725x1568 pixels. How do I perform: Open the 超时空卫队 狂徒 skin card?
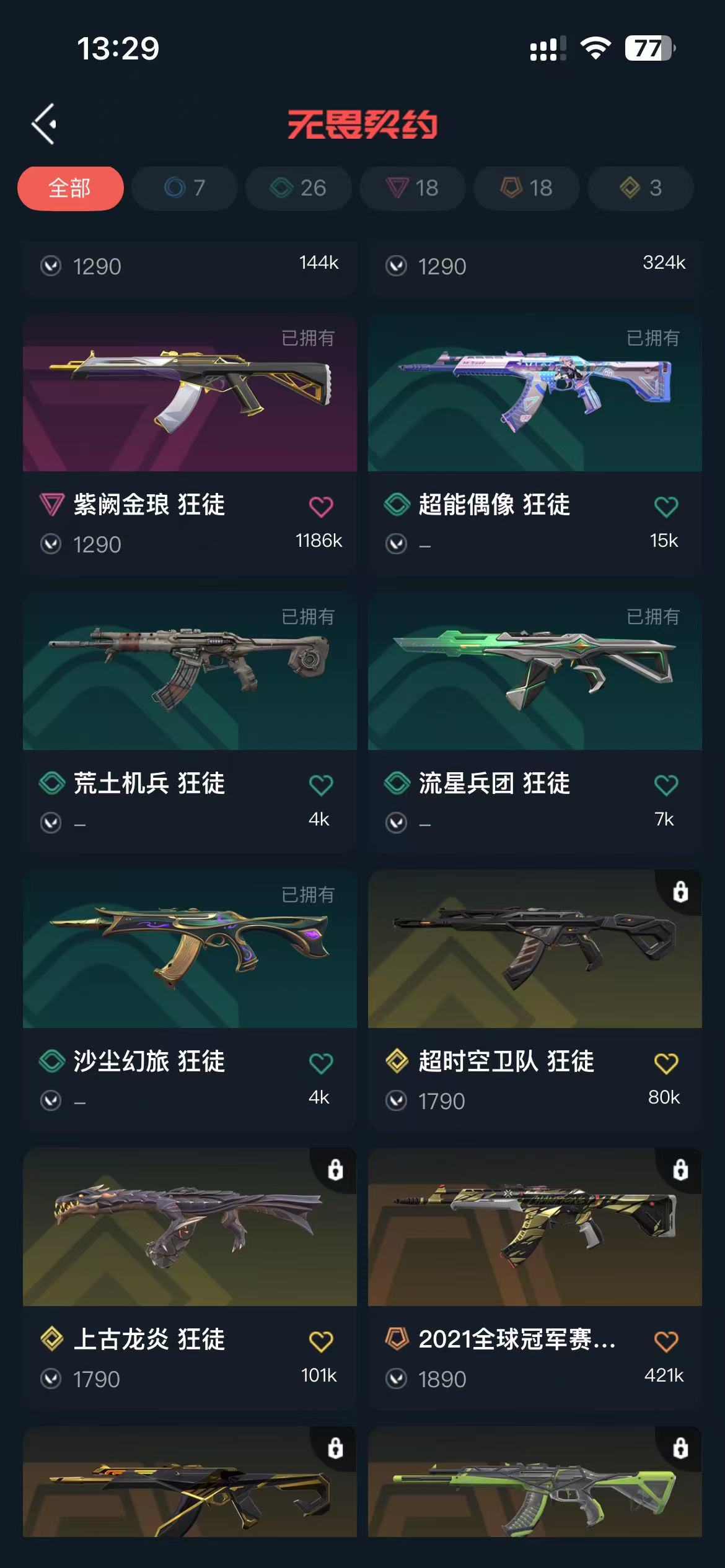[535, 1001]
